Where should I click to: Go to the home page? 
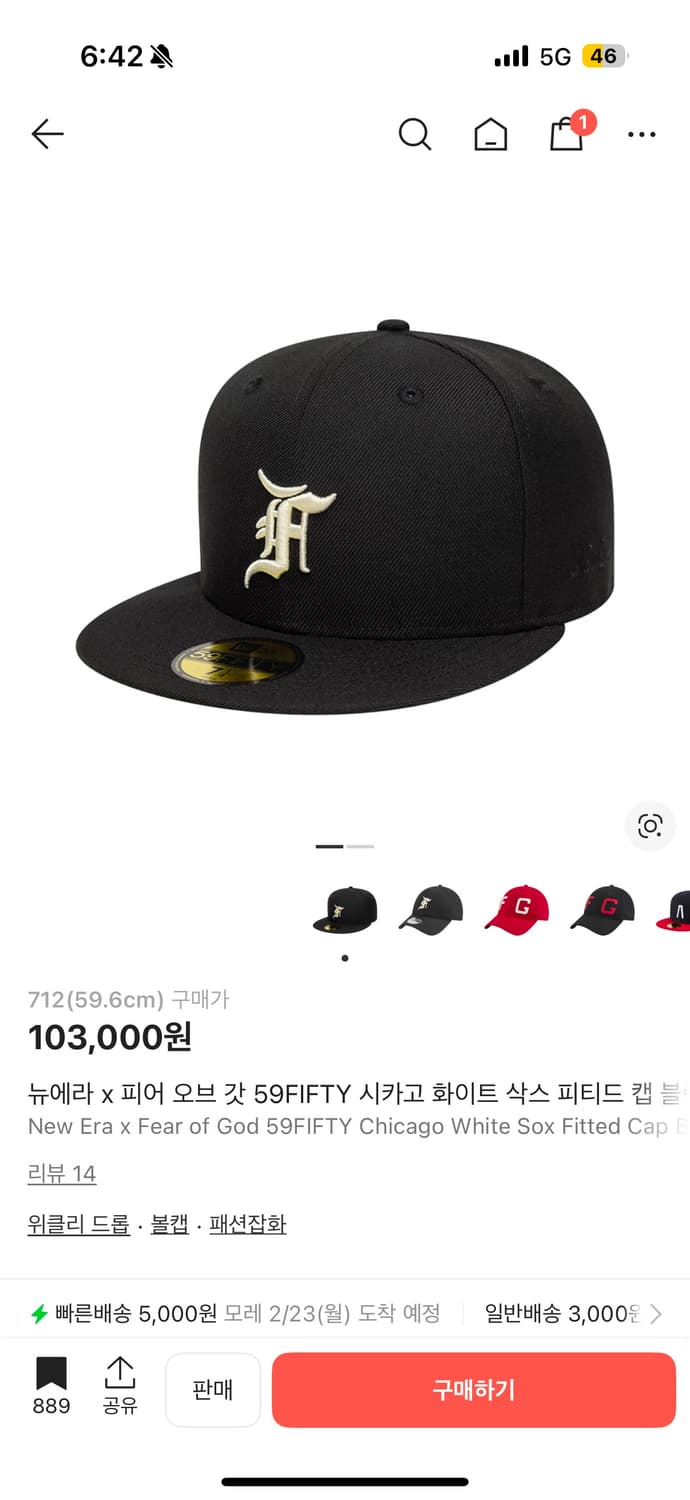pos(490,134)
